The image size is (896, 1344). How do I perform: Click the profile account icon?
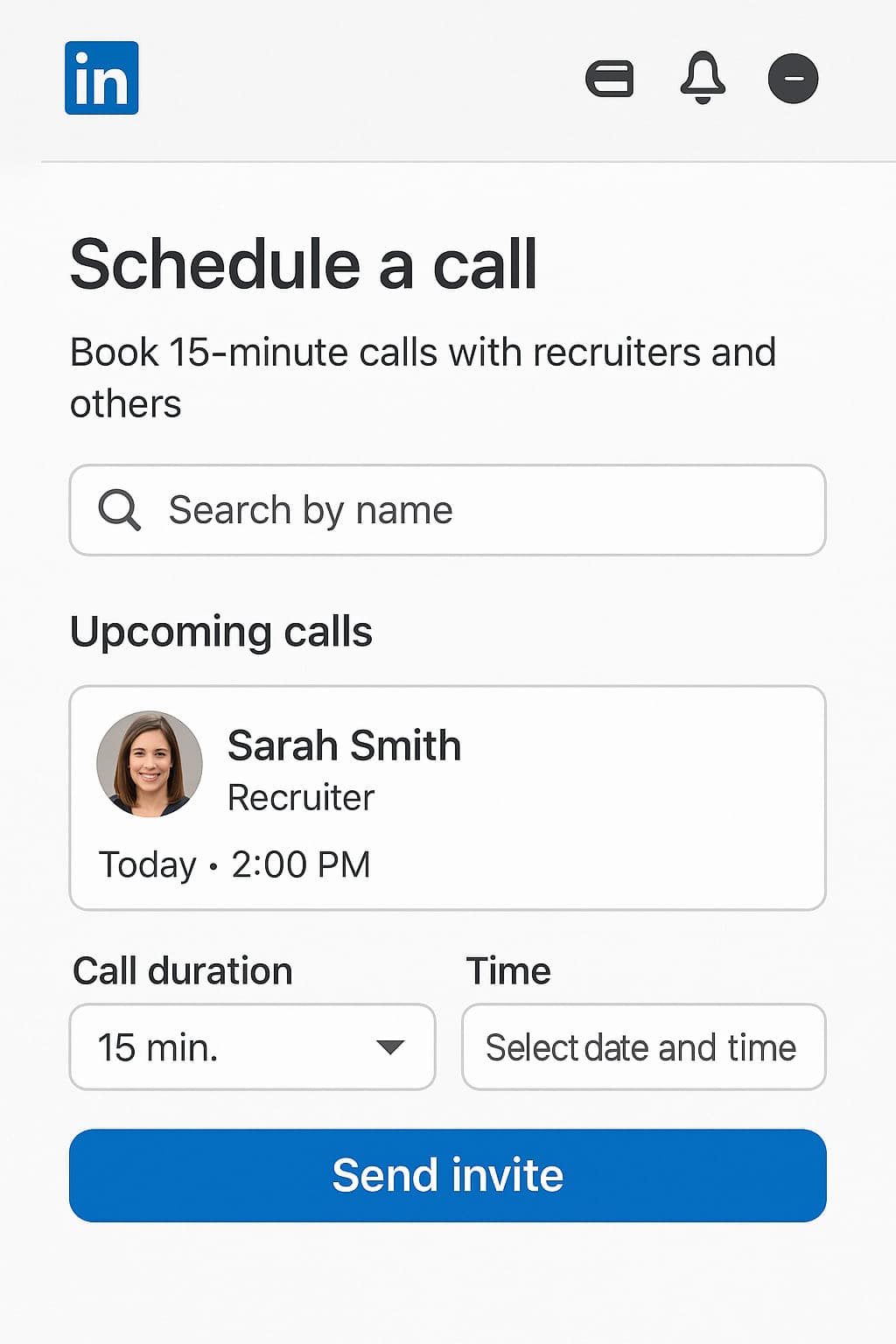[794, 78]
